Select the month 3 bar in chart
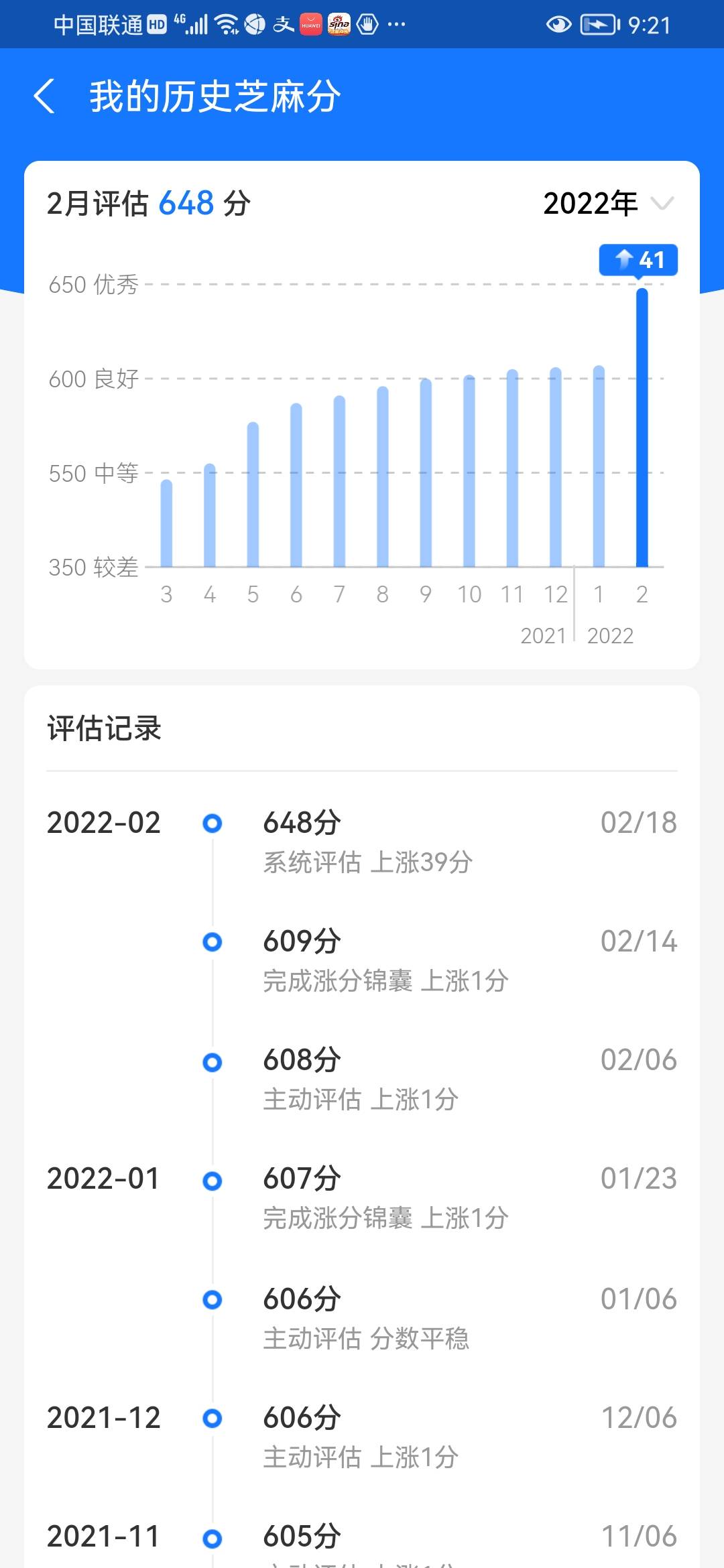Screen dimensions: 724x1568 pos(166,523)
